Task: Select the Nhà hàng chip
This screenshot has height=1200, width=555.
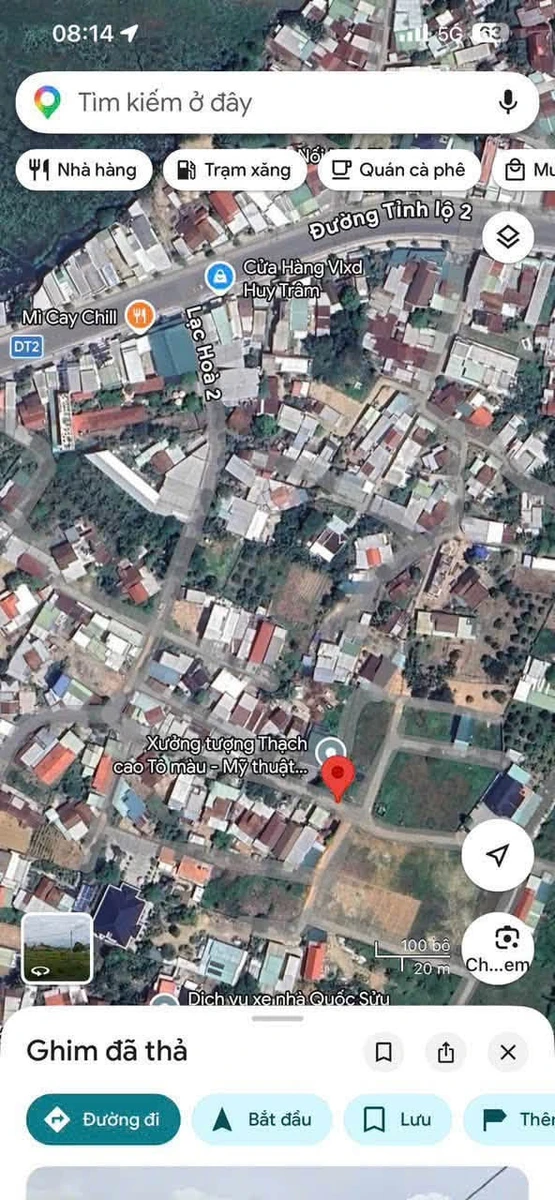Action: click(84, 170)
